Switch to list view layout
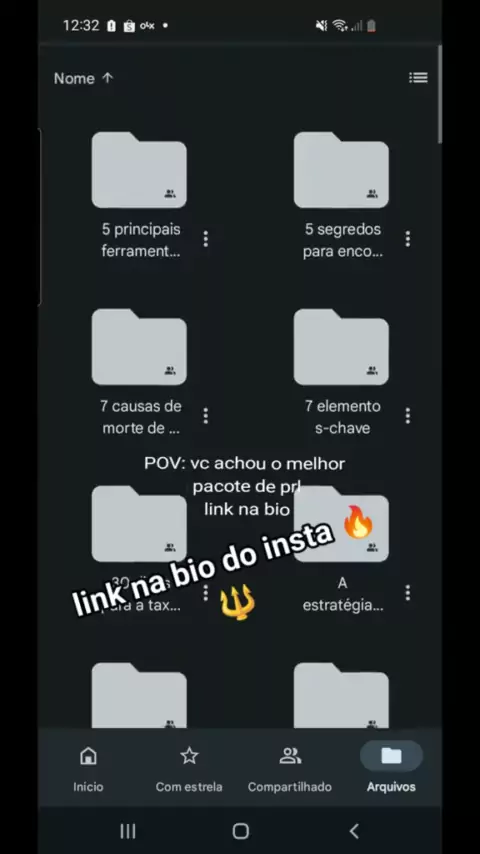Screen dimensions: 480x854 point(418,78)
